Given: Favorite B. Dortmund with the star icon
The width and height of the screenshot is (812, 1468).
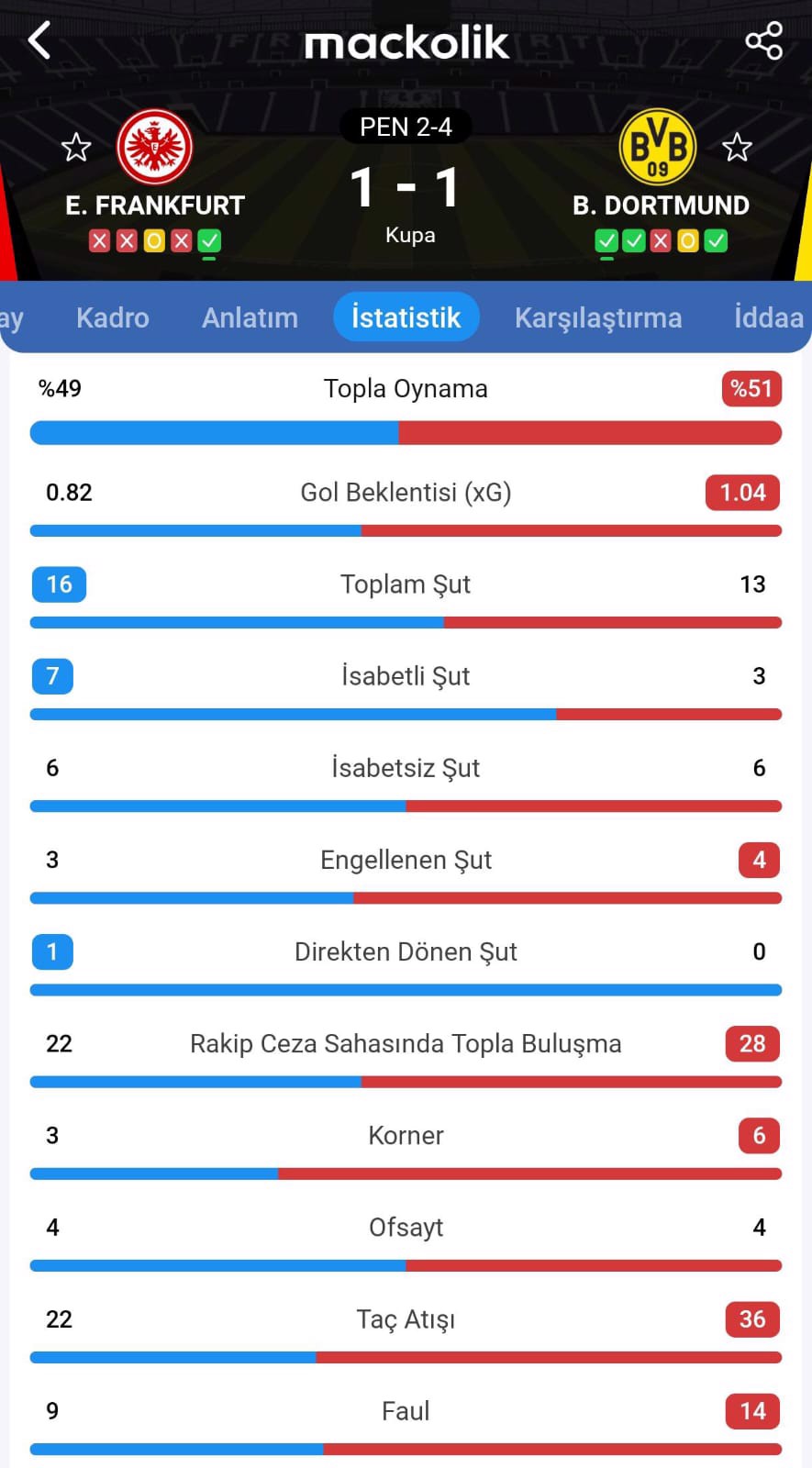Looking at the screenshot, I should pyautogui.click(x=737, y=147).
